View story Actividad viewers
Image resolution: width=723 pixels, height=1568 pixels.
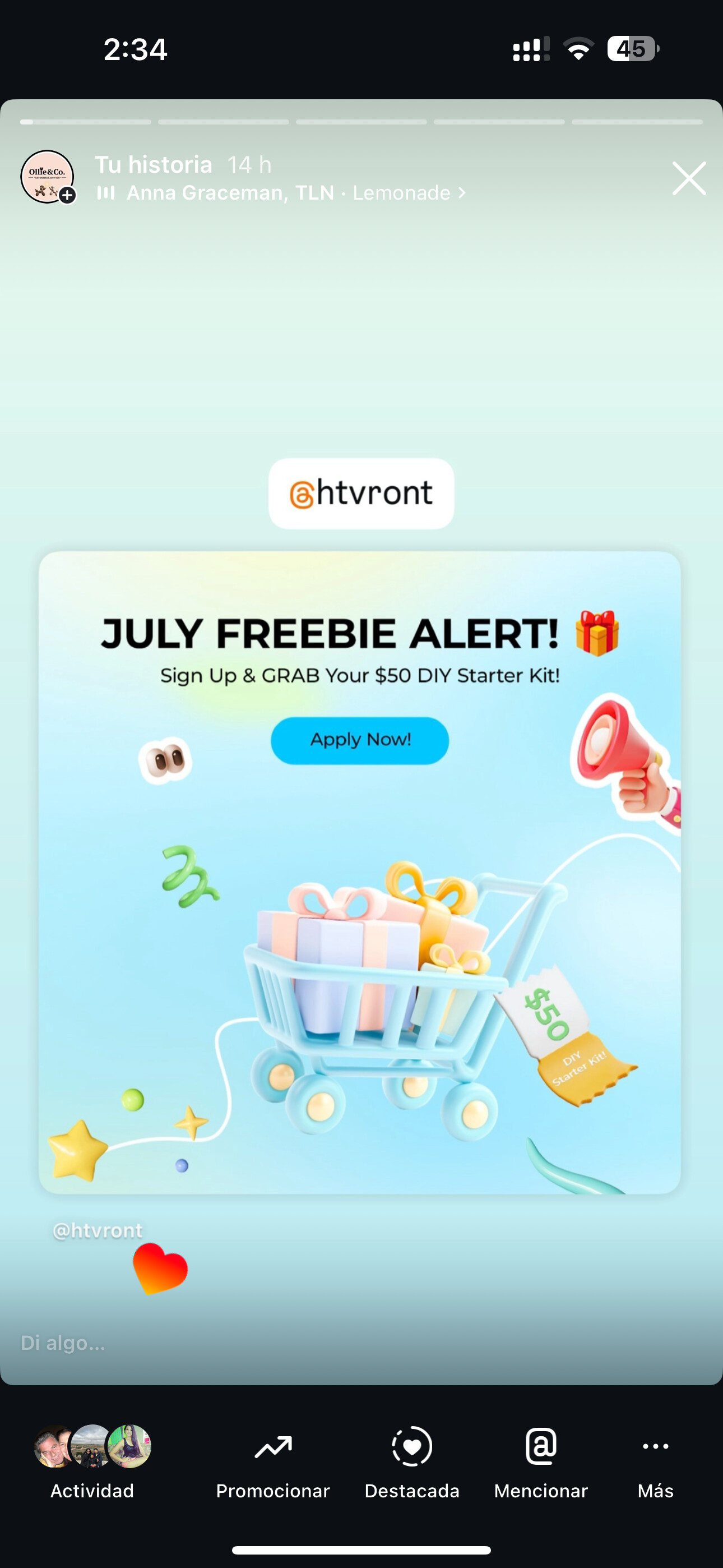click(92, 1462)
